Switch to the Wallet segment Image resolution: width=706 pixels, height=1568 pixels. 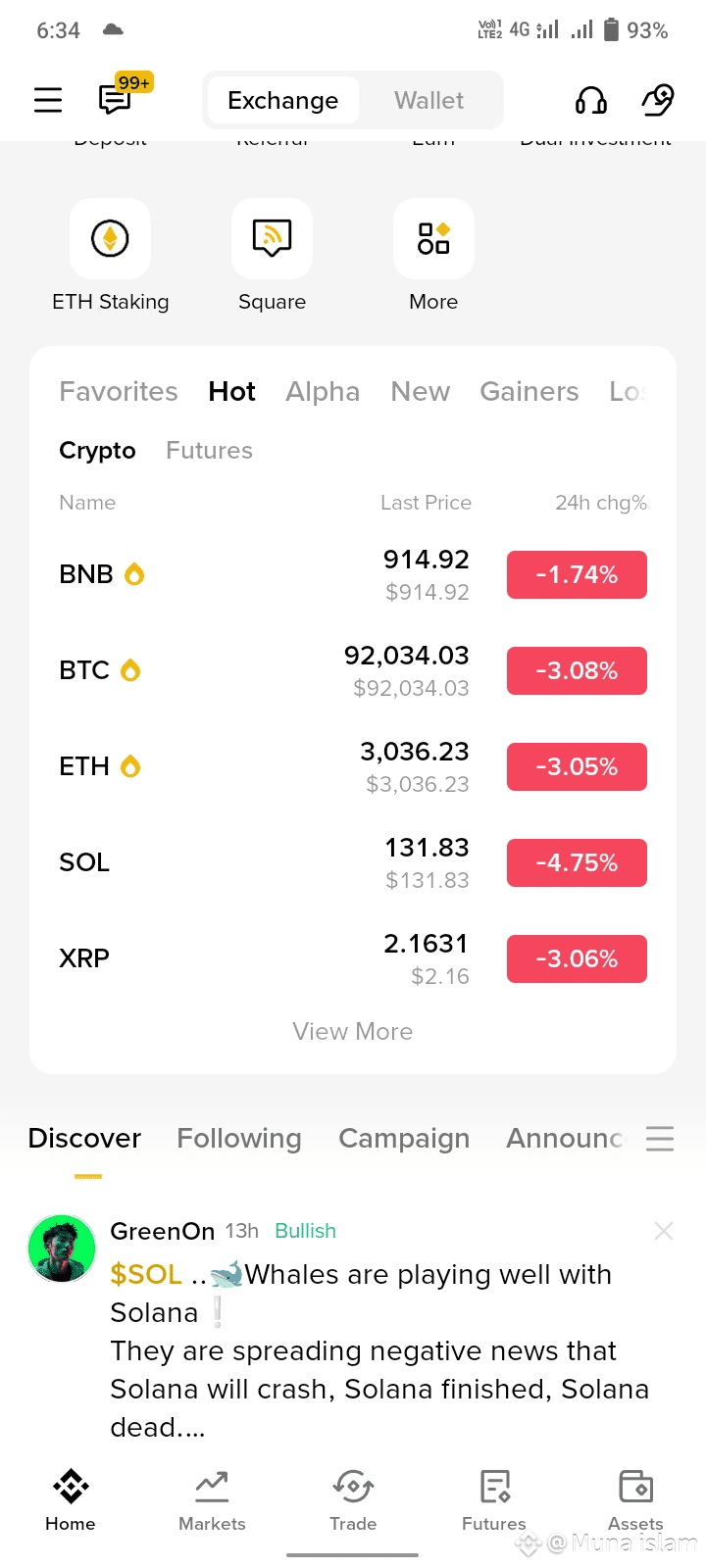(x=429, y=100)
